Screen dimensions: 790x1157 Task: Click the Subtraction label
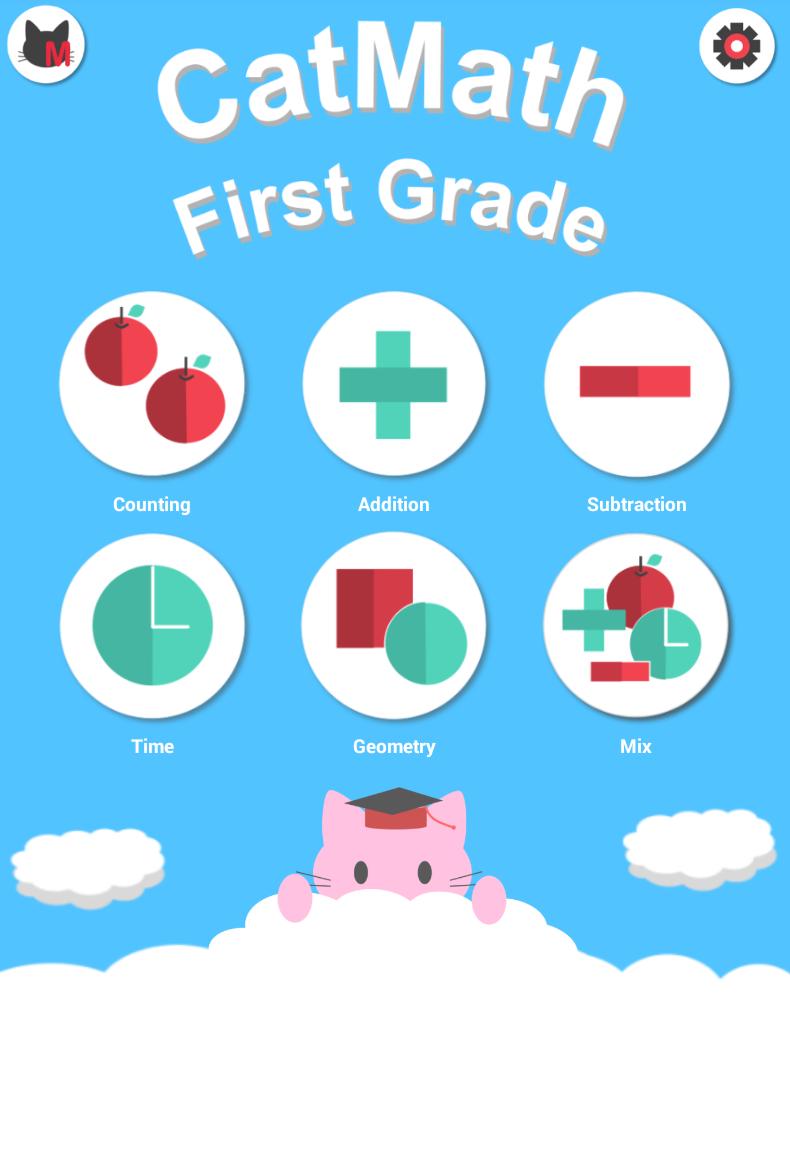click(636, 505)
